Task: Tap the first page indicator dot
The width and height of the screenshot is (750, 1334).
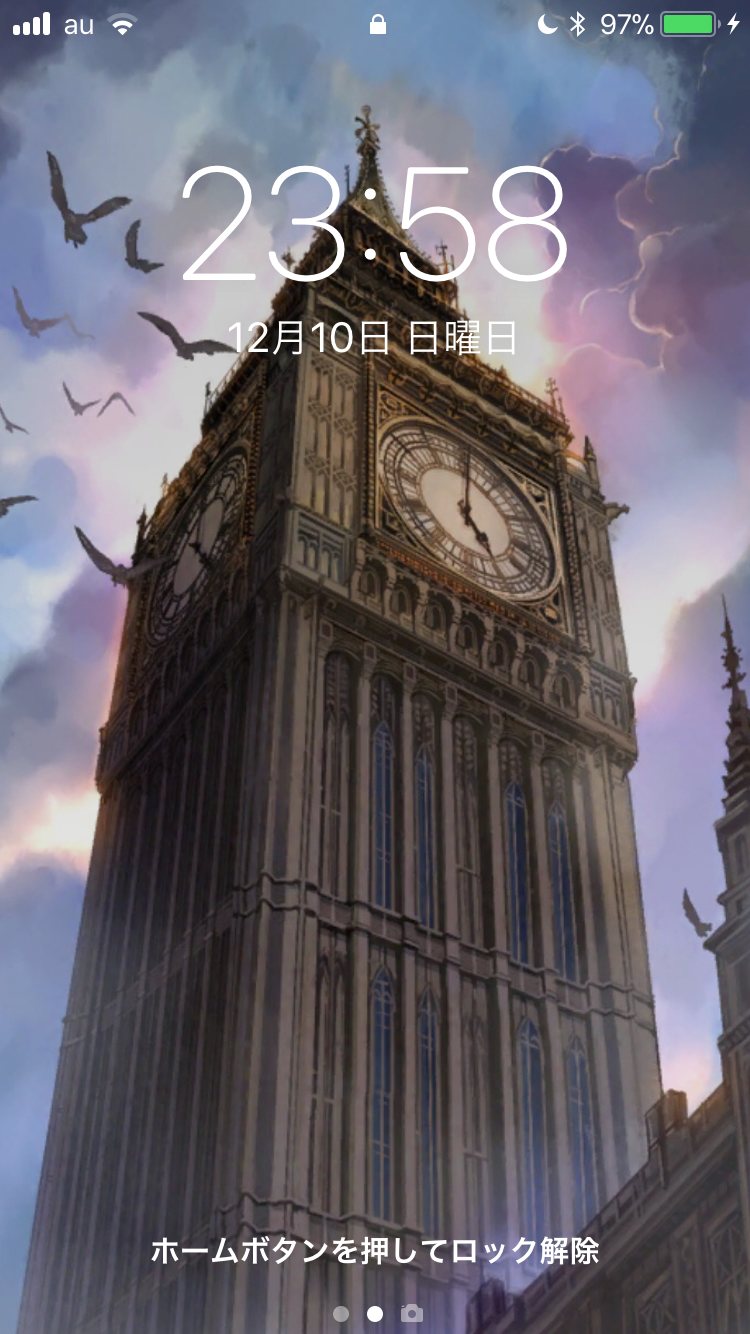Action: [x=341, y=1314]
